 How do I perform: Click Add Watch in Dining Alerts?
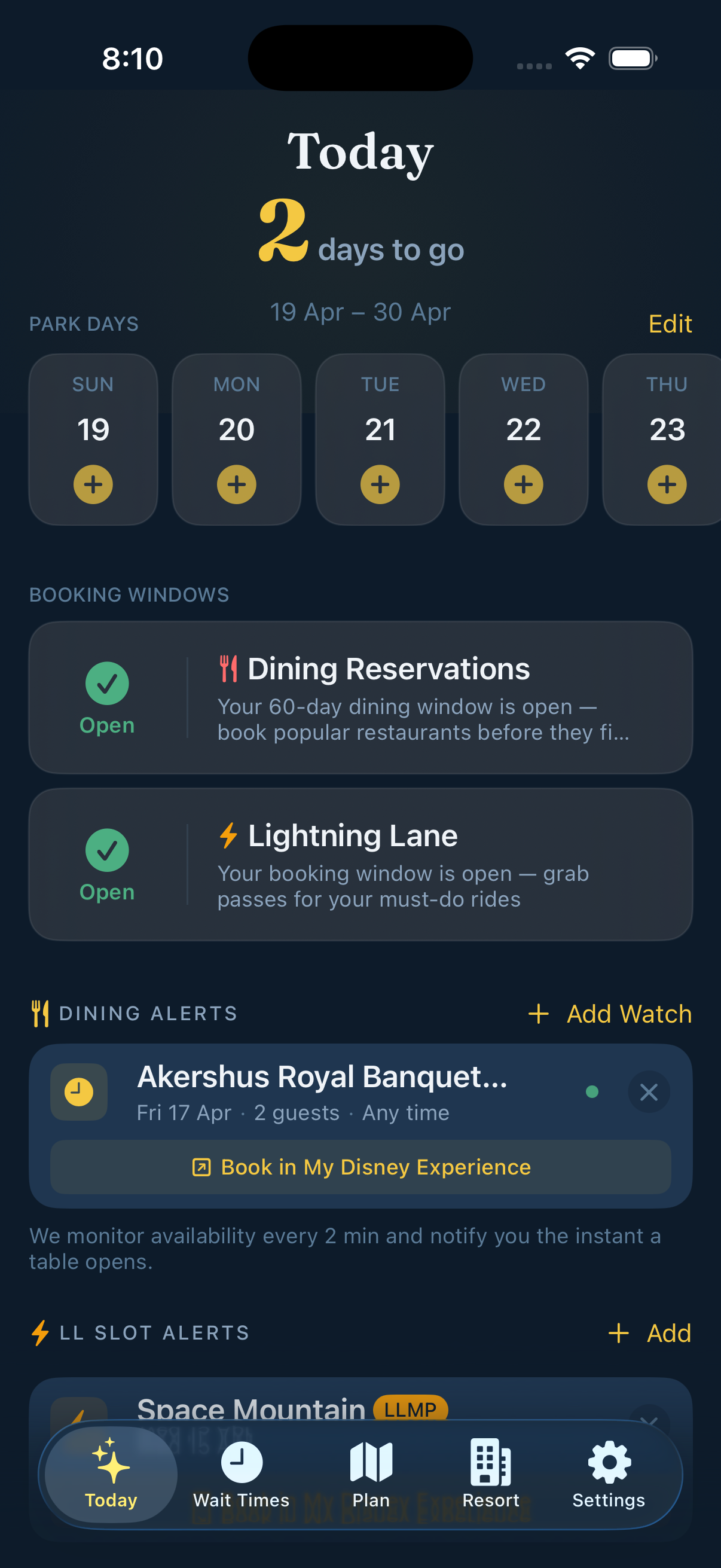pos(609,1013)
